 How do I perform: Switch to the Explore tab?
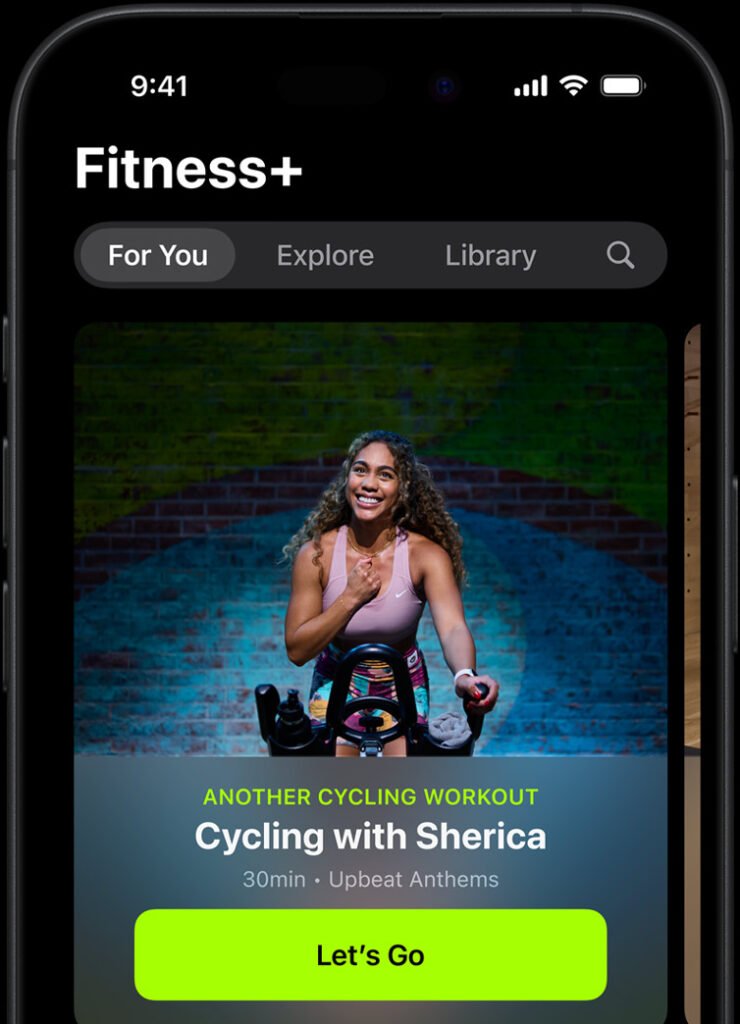(325, 256)
